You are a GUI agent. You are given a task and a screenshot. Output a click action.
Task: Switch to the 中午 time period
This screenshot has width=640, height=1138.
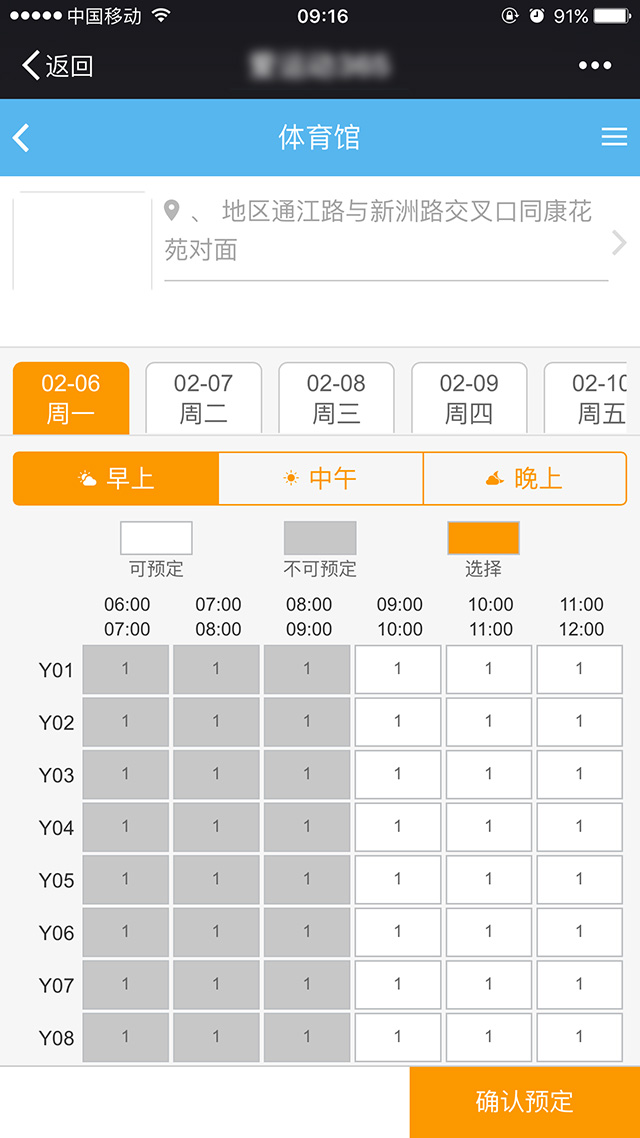pos(320,478)
